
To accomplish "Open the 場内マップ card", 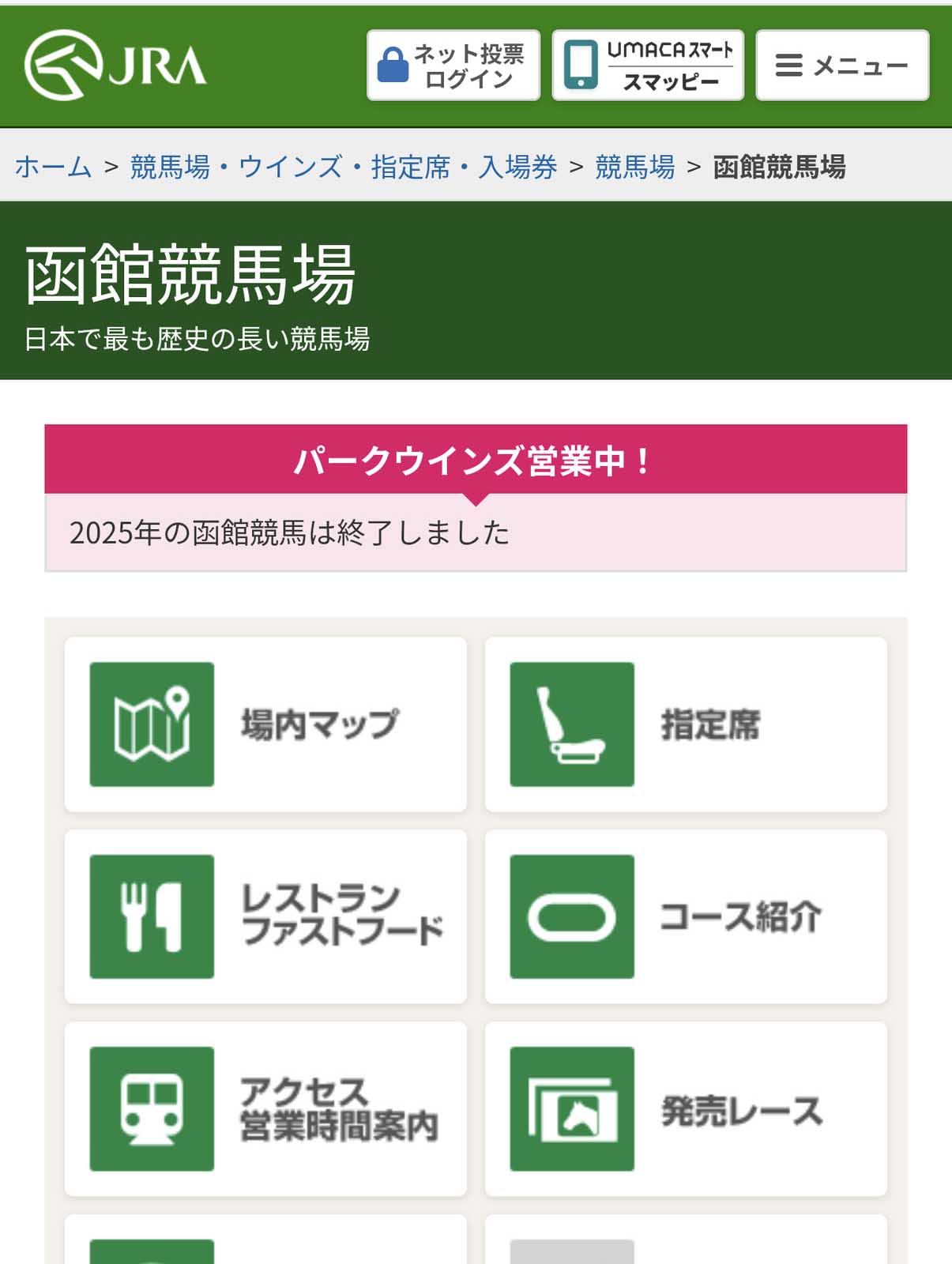I will (265, 724).
